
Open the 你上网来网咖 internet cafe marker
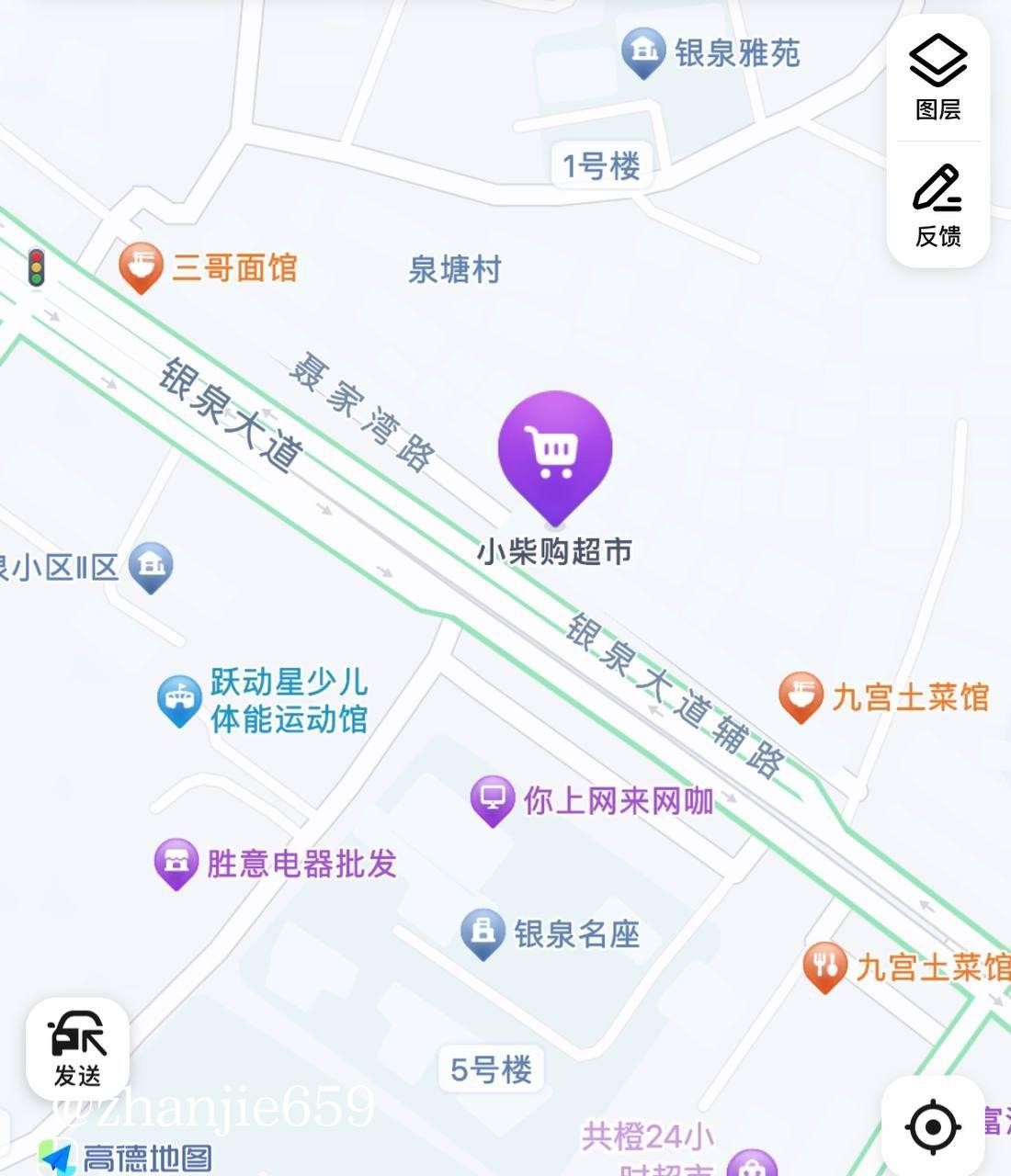(x=492, y=797)
